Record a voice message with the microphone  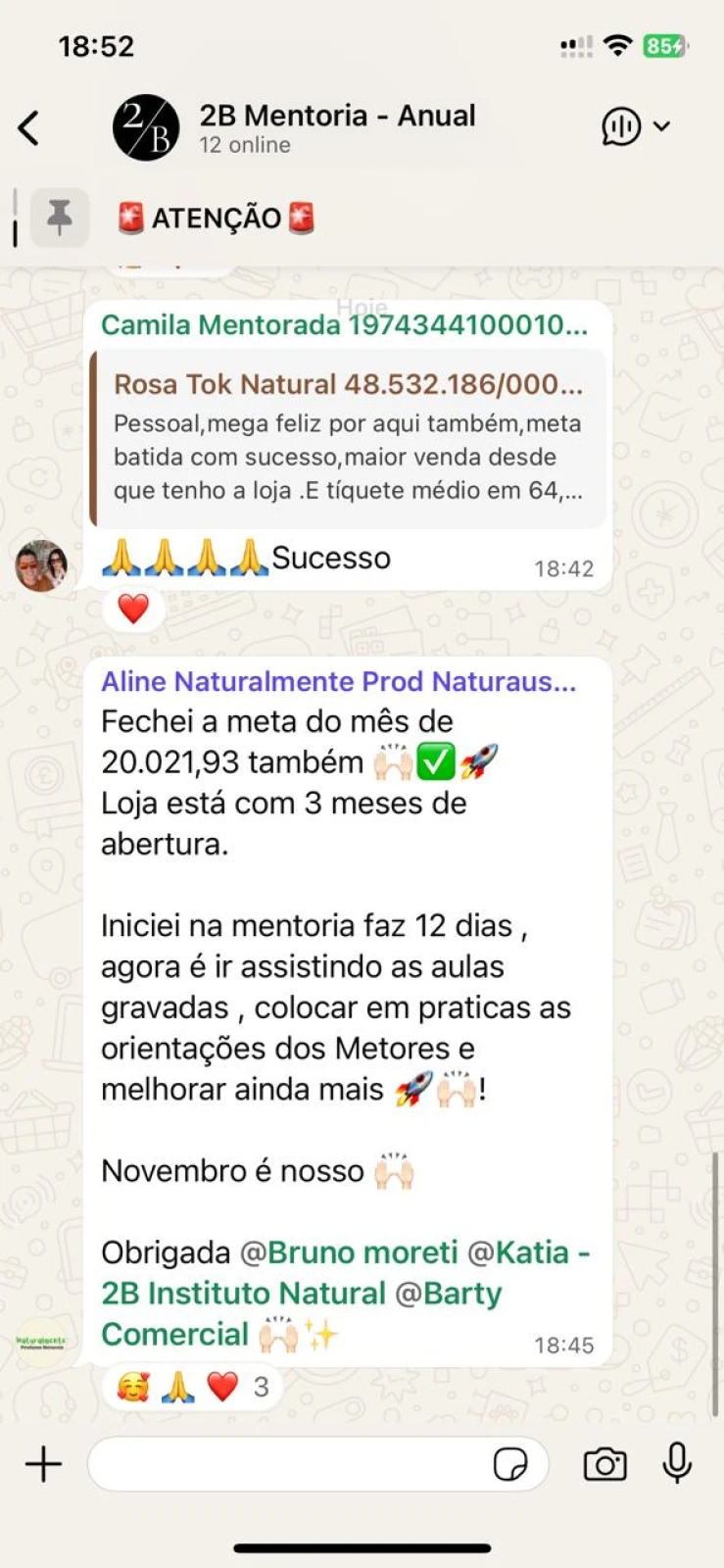click(677, 1464)
